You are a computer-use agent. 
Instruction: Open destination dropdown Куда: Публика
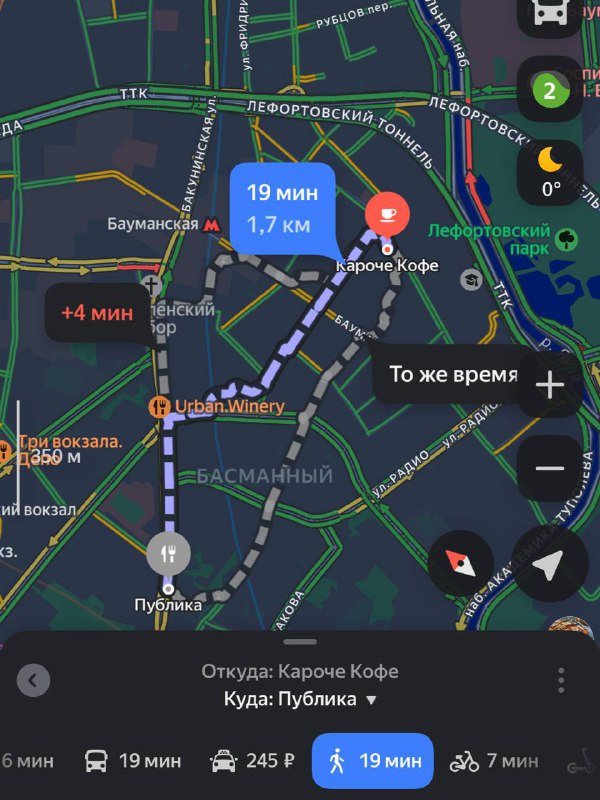tap(300, 699)
